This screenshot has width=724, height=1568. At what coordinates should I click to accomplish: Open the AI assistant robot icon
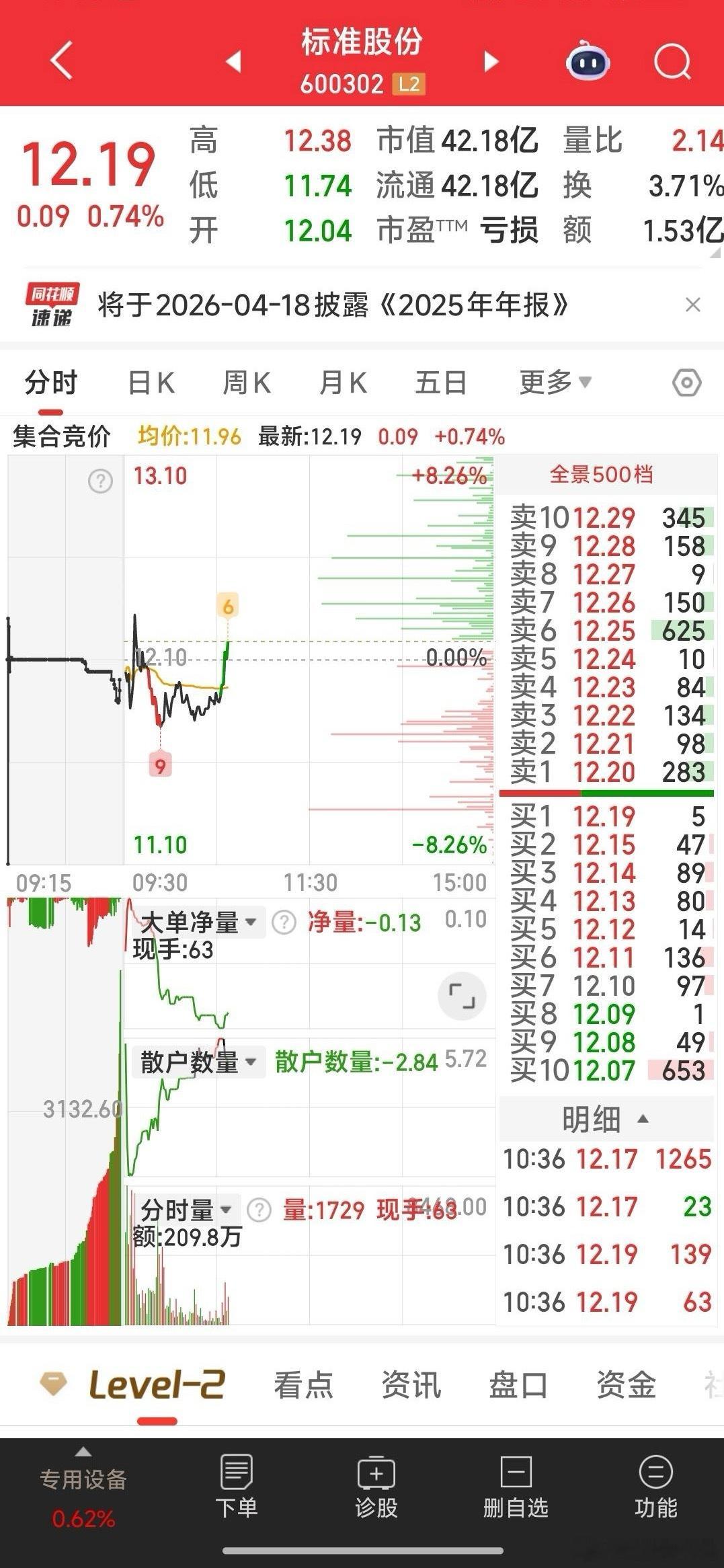[x=586, y=62]
